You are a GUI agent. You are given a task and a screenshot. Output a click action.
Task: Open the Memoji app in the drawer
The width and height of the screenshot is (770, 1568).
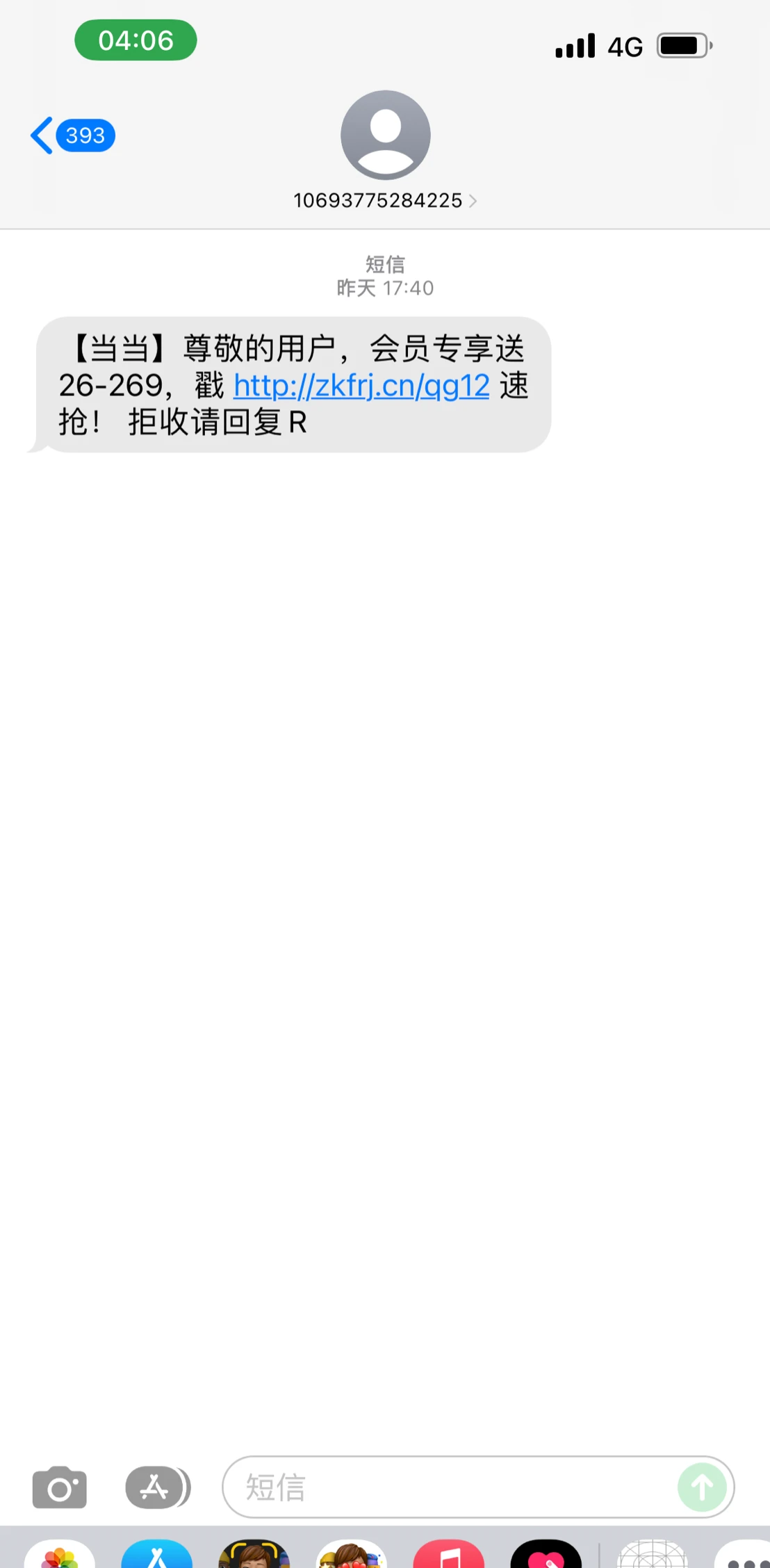pos(254,1554)
